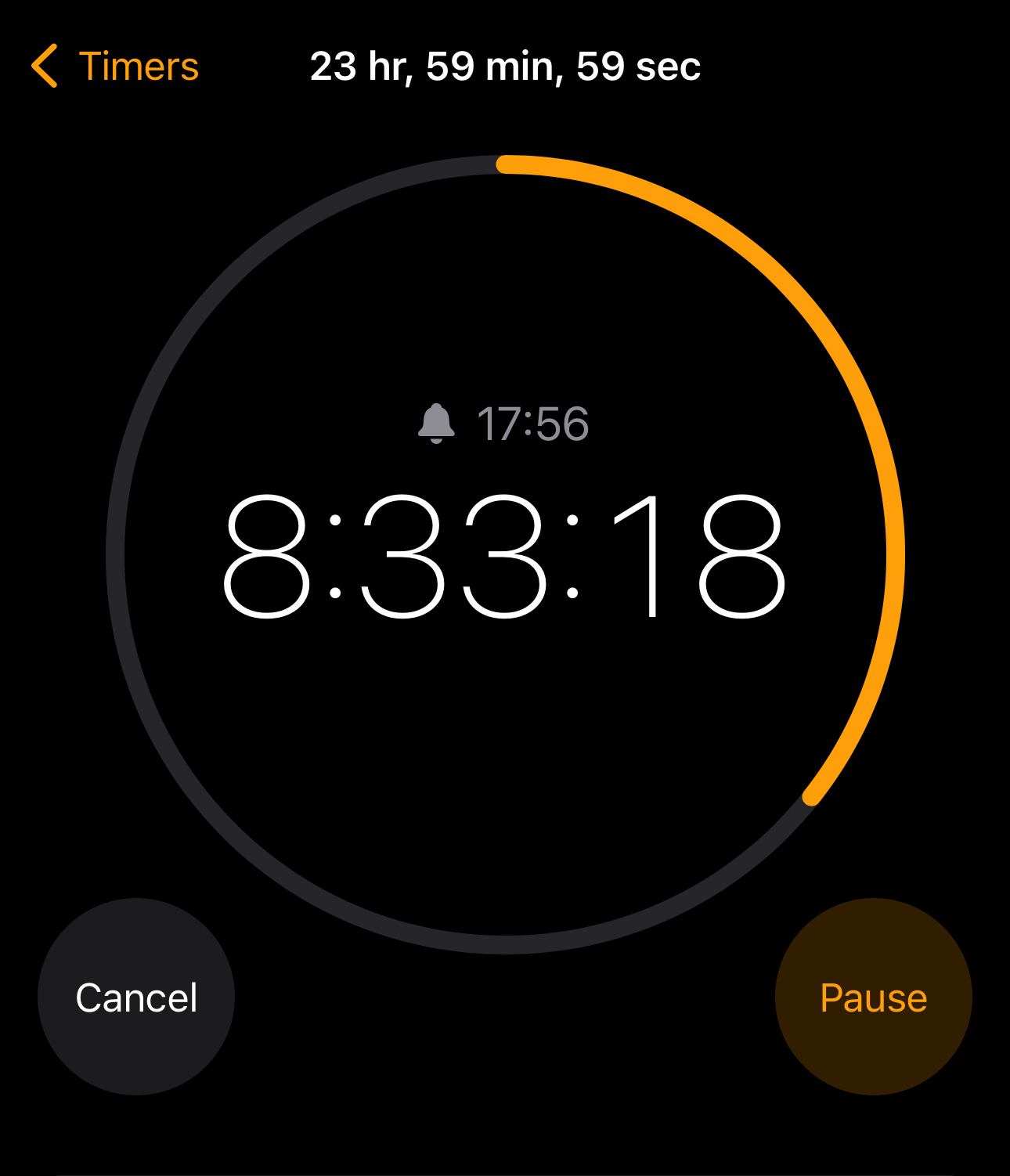The width and height of the screenshot is (1010, 1176).
Task: Cancel the running timer
Action: pyautogui.click(x=136, y=997)
